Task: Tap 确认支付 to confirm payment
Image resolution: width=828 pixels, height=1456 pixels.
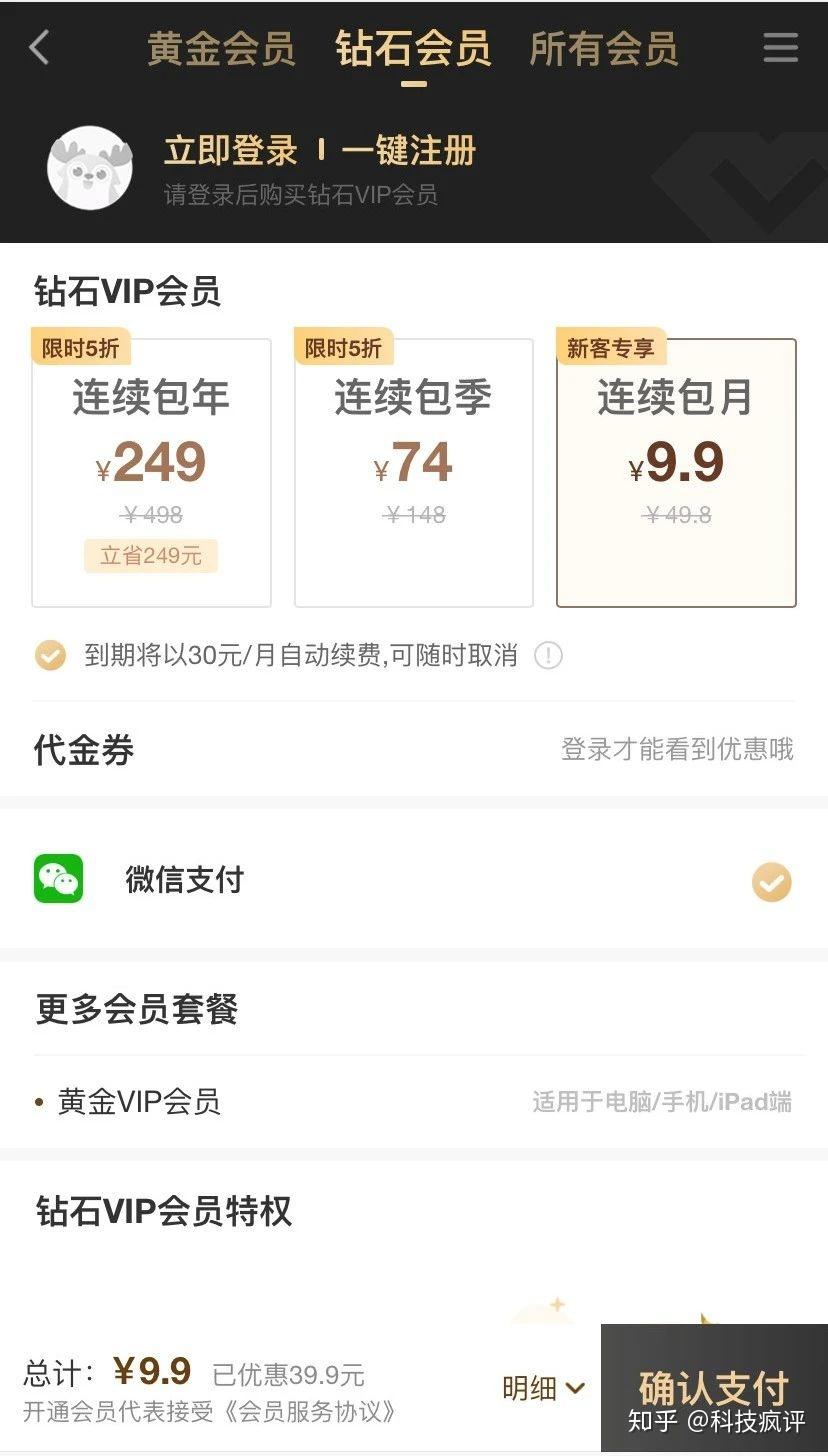Action: pyautogui.click(x=714, y=1388)
